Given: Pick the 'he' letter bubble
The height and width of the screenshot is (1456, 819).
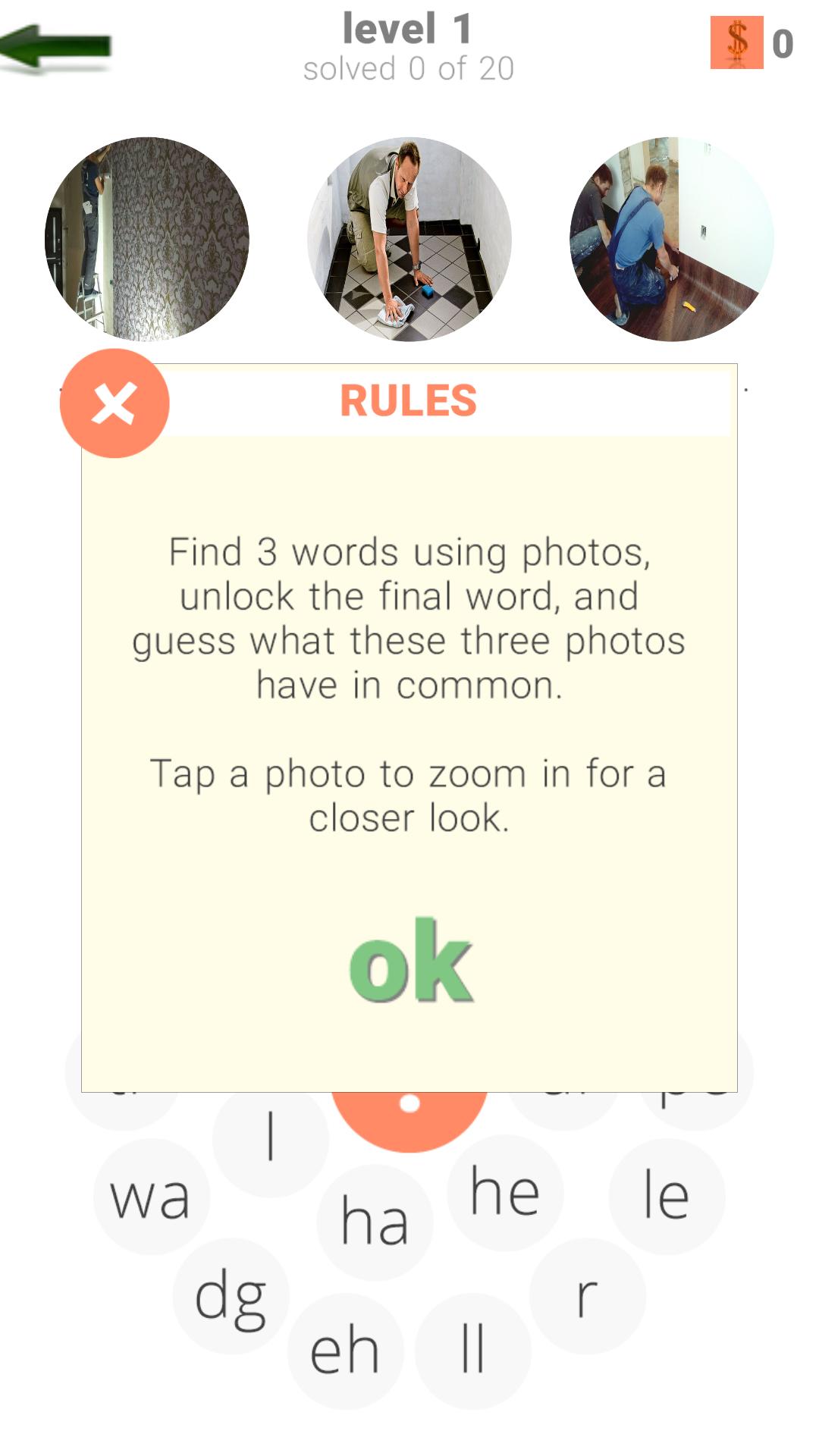Looking at the screenshot, I should pyautogui.click(x=505, y=1192).
